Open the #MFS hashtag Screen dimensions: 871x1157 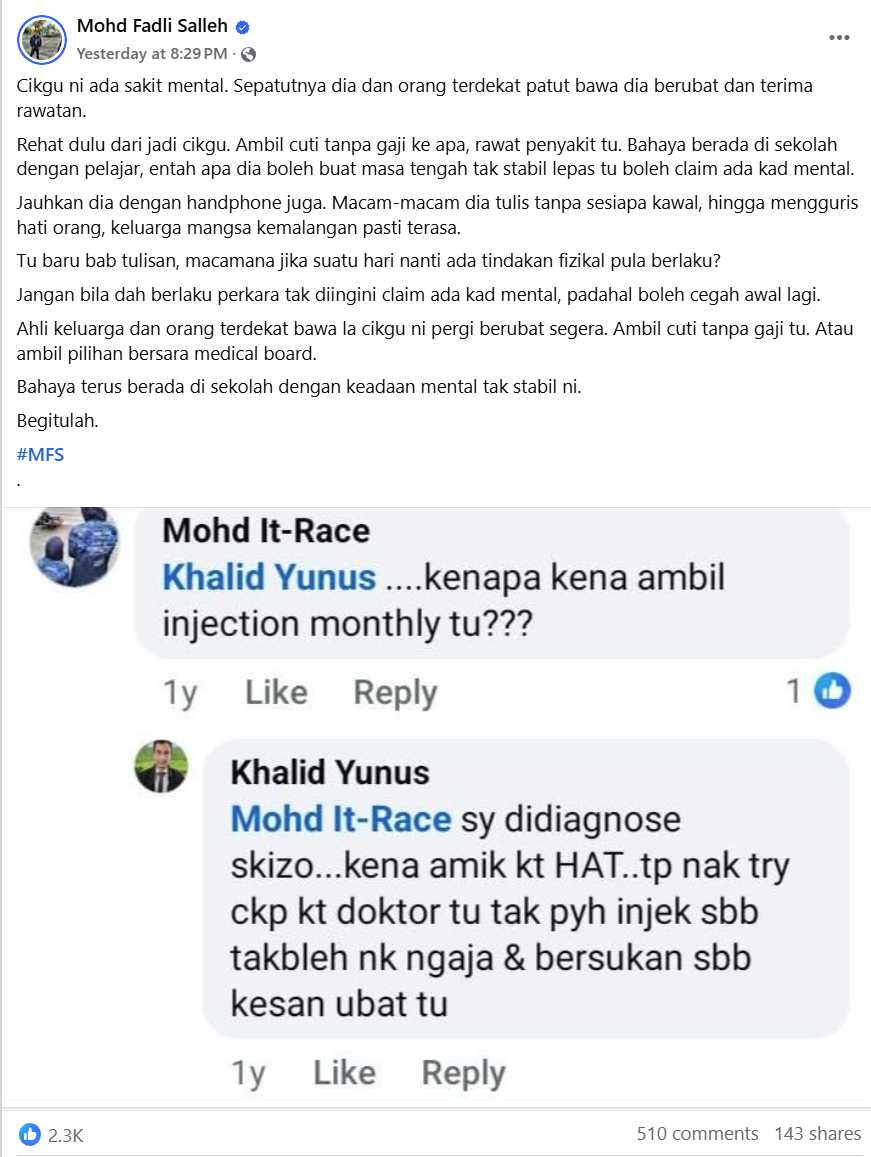(41, 454)
